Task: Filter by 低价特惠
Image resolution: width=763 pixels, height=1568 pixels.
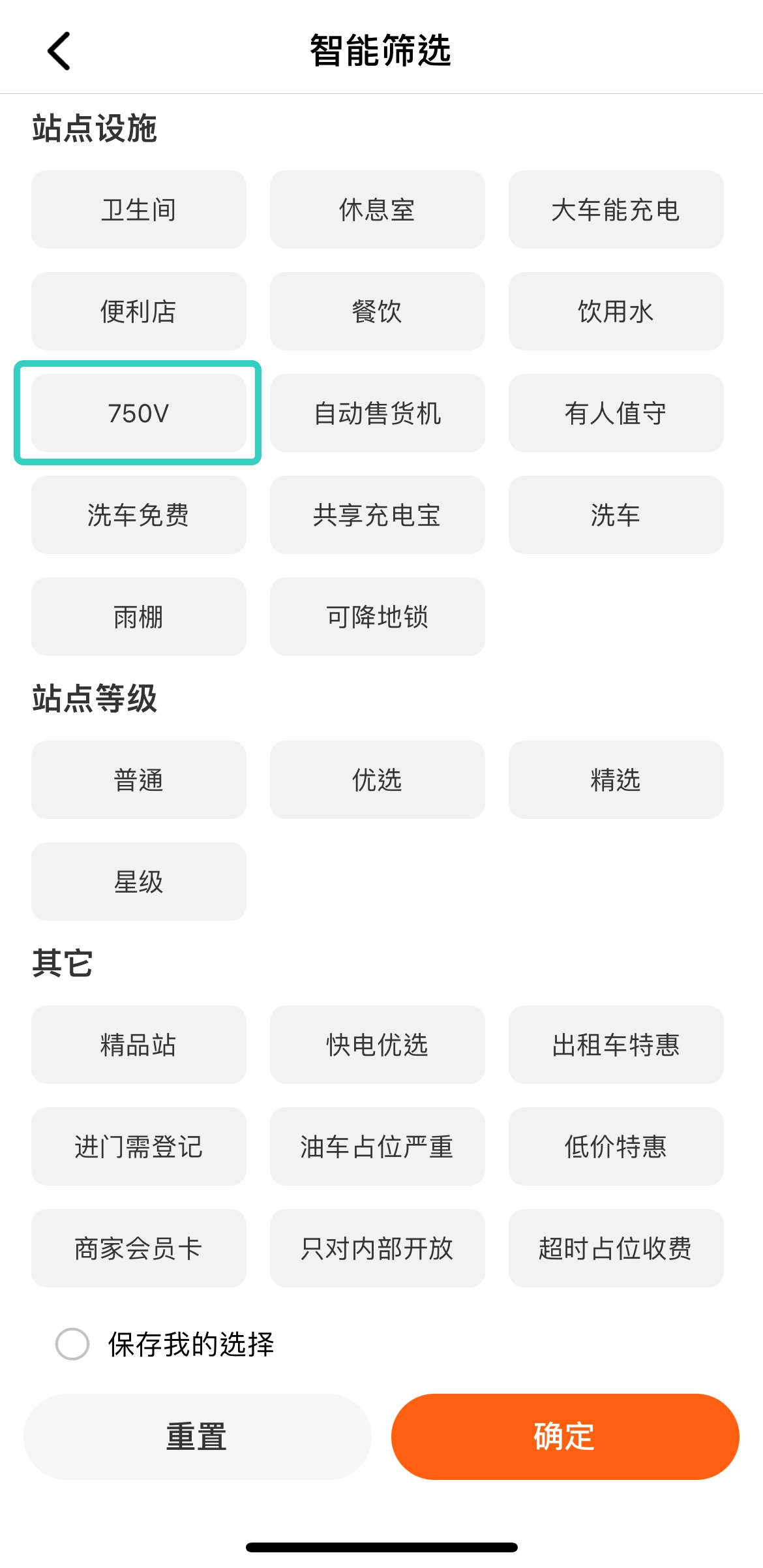Action: [616, 1146]
